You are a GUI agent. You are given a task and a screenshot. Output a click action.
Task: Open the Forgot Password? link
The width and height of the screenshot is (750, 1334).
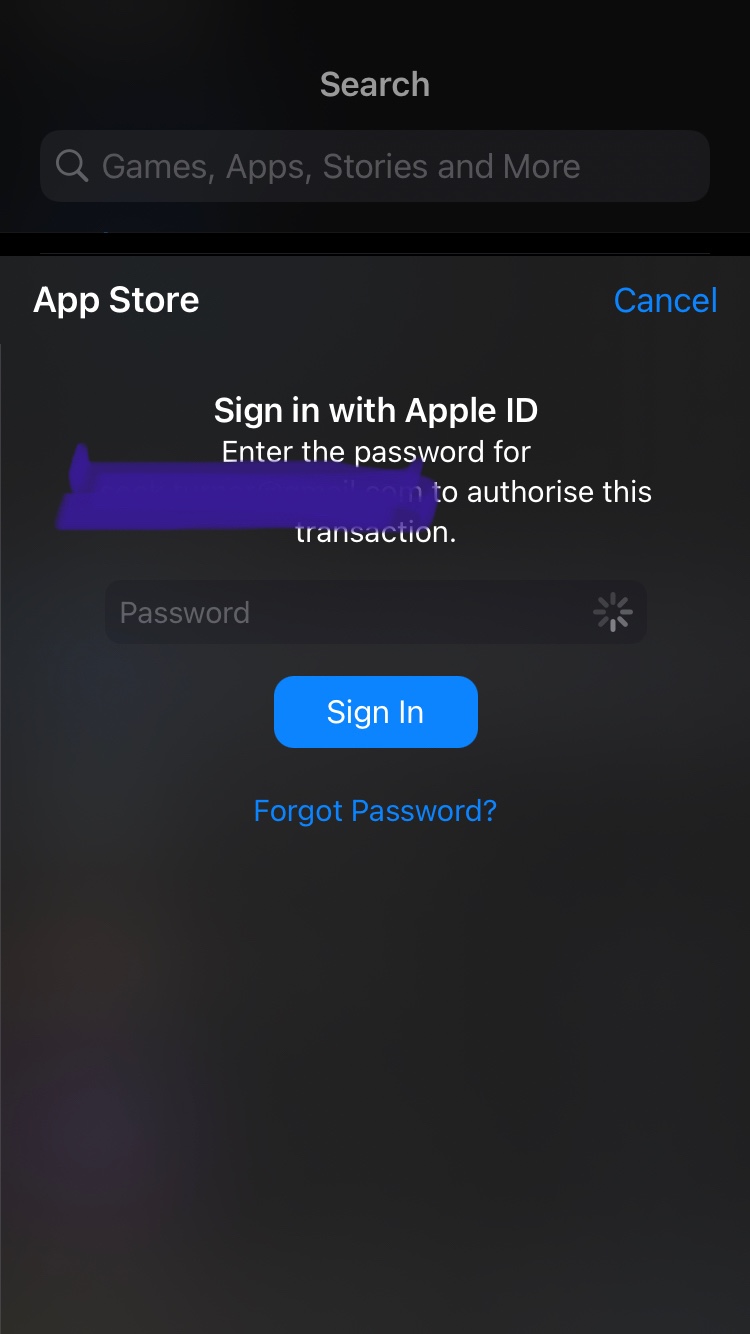pyautogui.click(x=375, y=810)
